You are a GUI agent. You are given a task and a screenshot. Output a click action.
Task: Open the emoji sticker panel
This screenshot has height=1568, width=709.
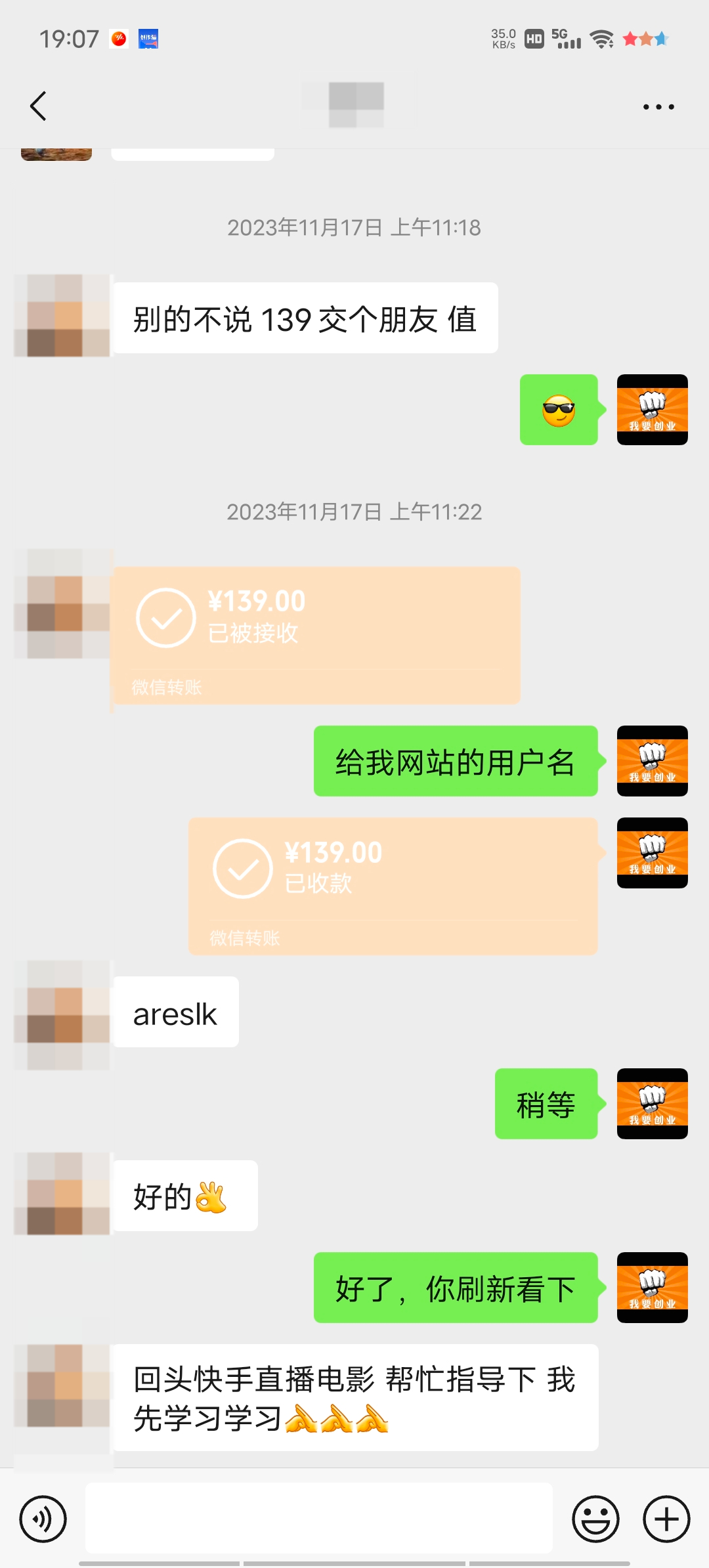point(595,1519)
